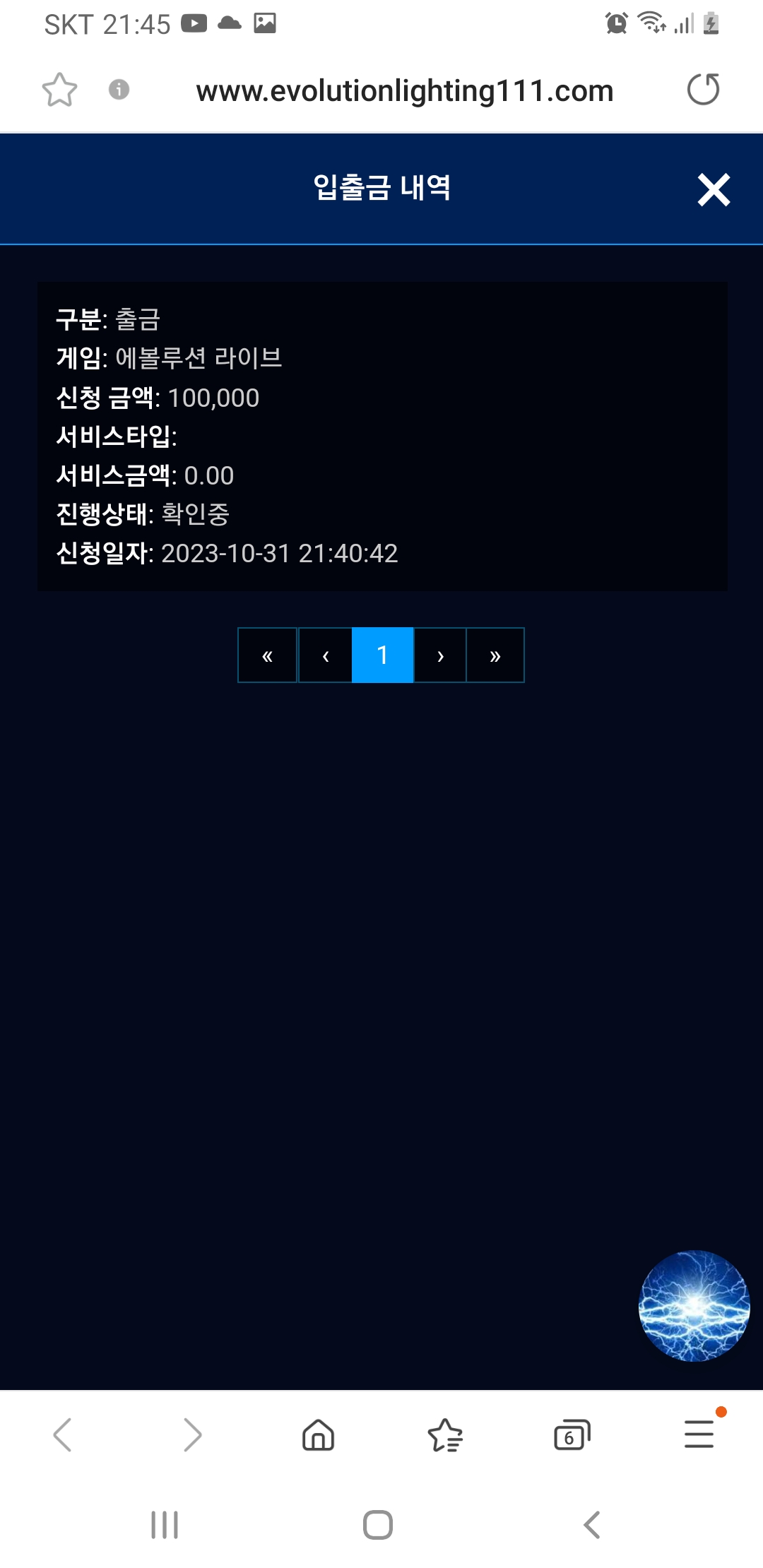Jump to the last page of results

pyautogui.click(x=495, y=655)
